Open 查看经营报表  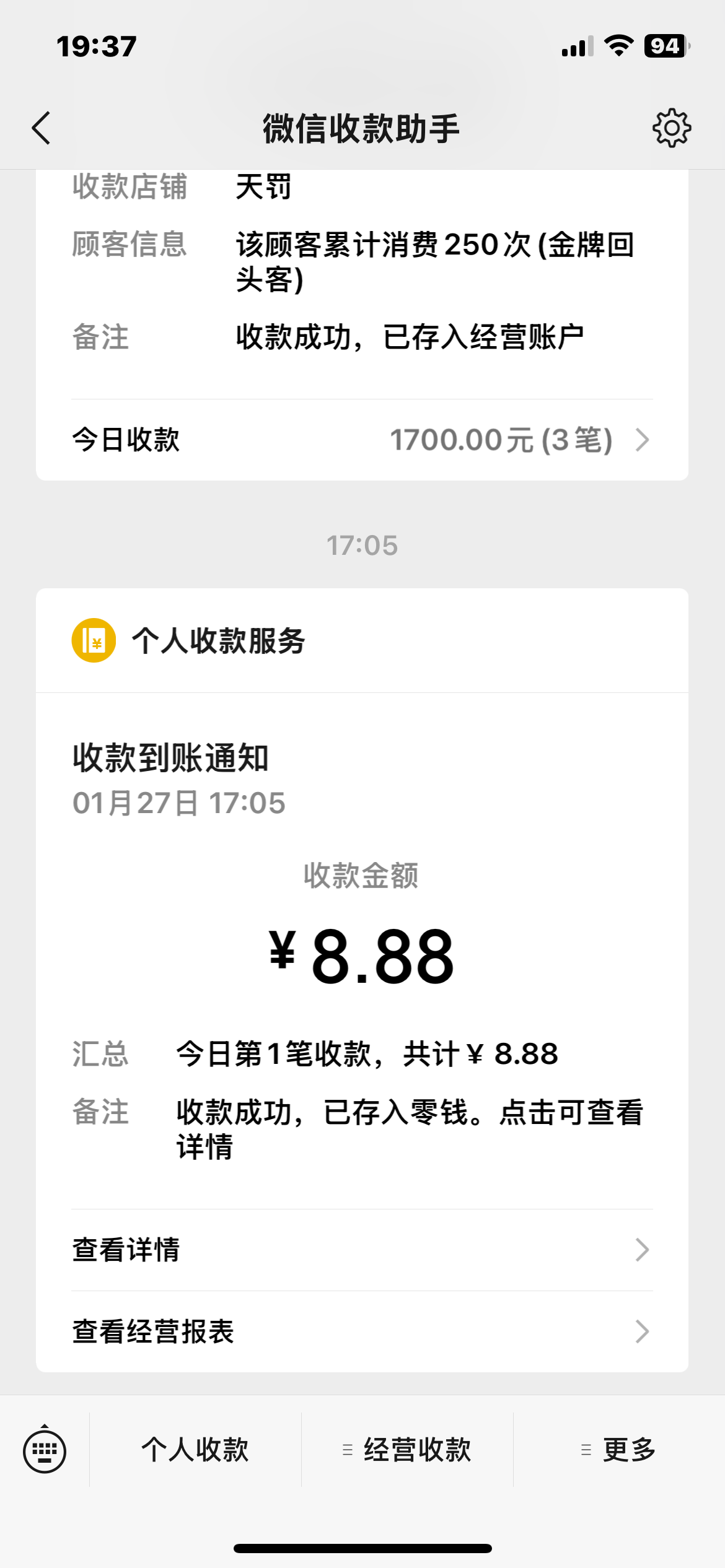[x=362, y=1331]
